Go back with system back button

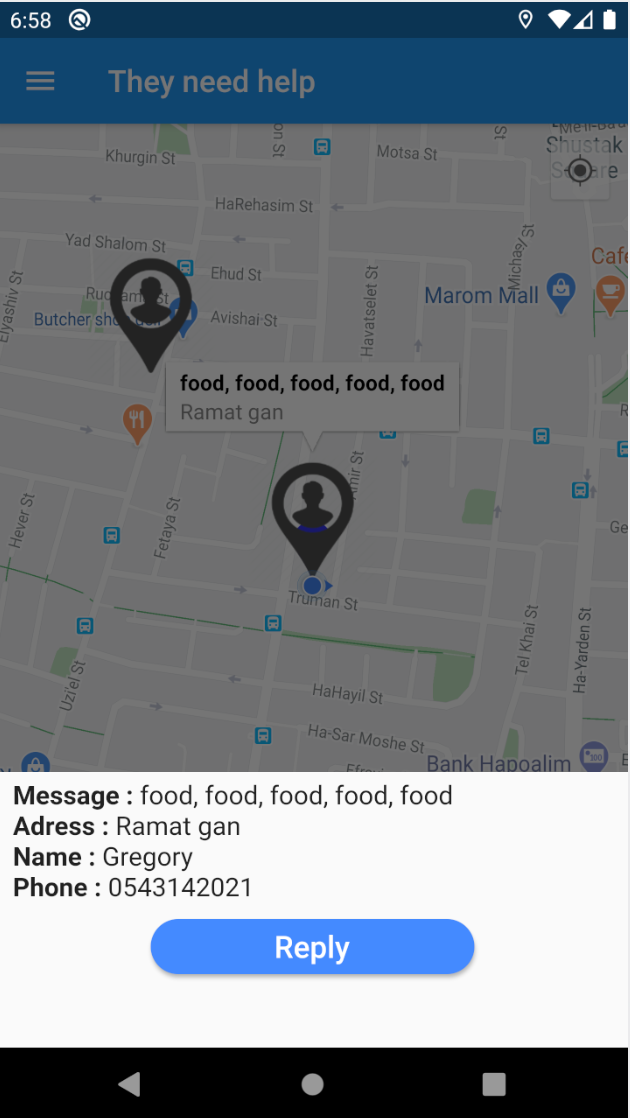129,1083
